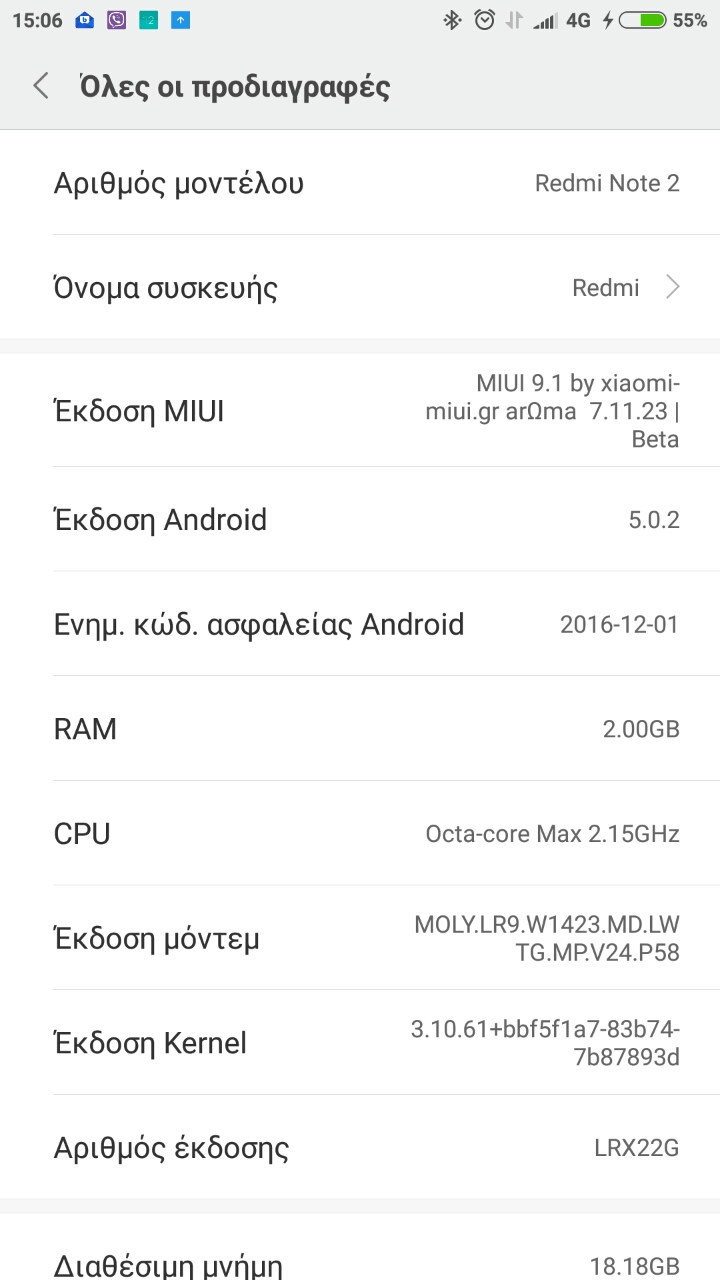Go back from Όλες οι προδιαγραφές
The width and height of the screenshot is (720, 1280).
41,87
